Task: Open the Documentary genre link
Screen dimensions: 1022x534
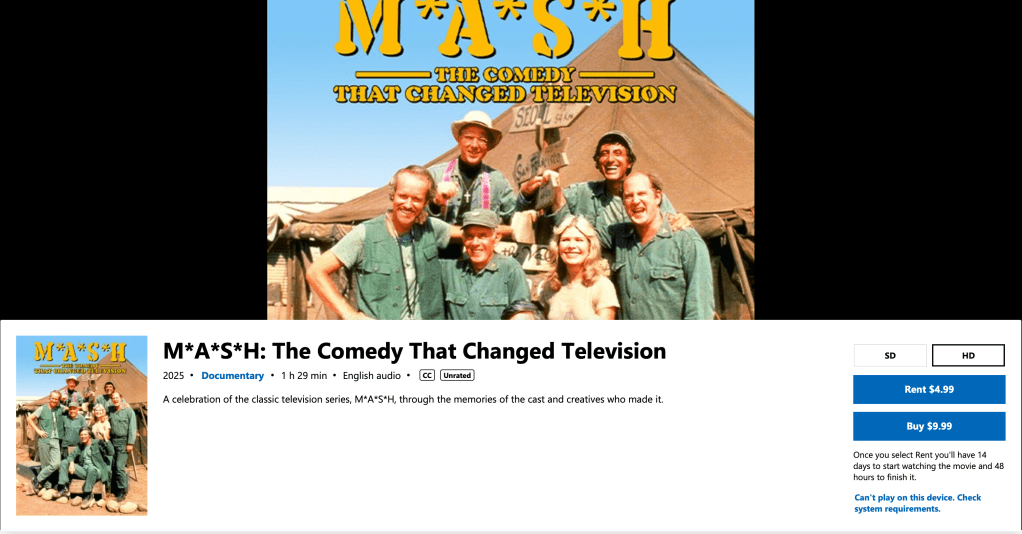Action: (232, 376)
